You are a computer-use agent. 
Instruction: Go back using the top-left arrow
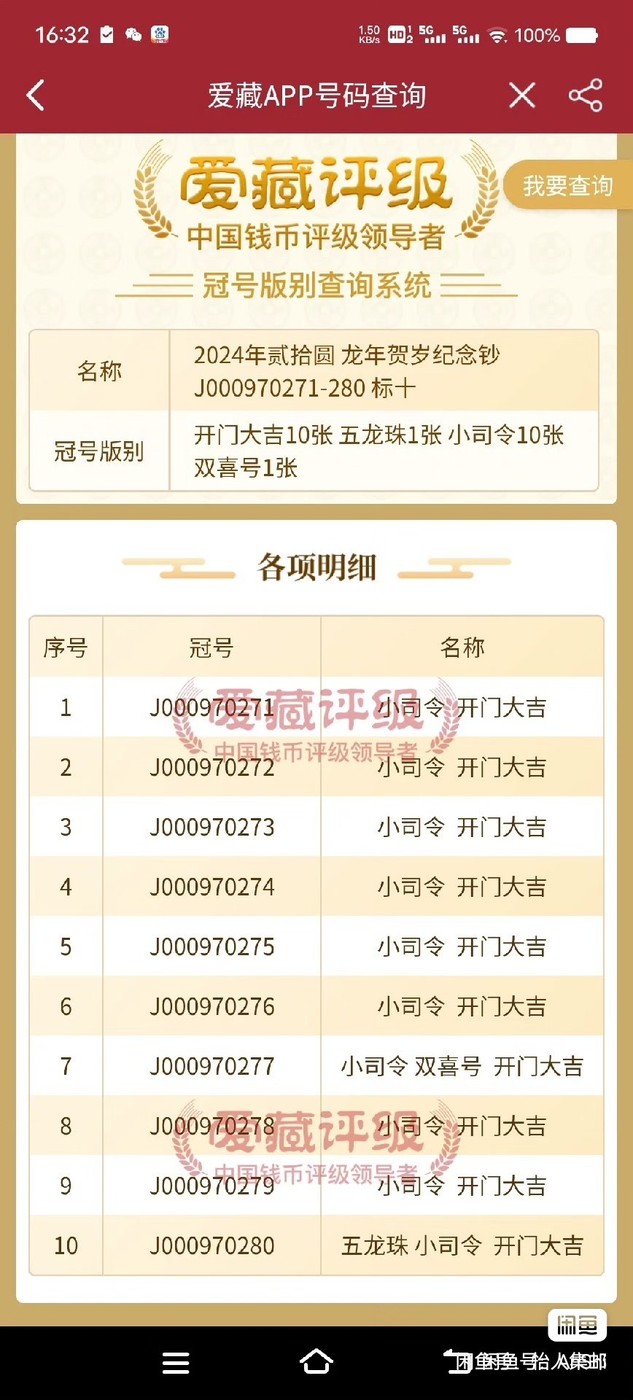(x=36, y=96)
